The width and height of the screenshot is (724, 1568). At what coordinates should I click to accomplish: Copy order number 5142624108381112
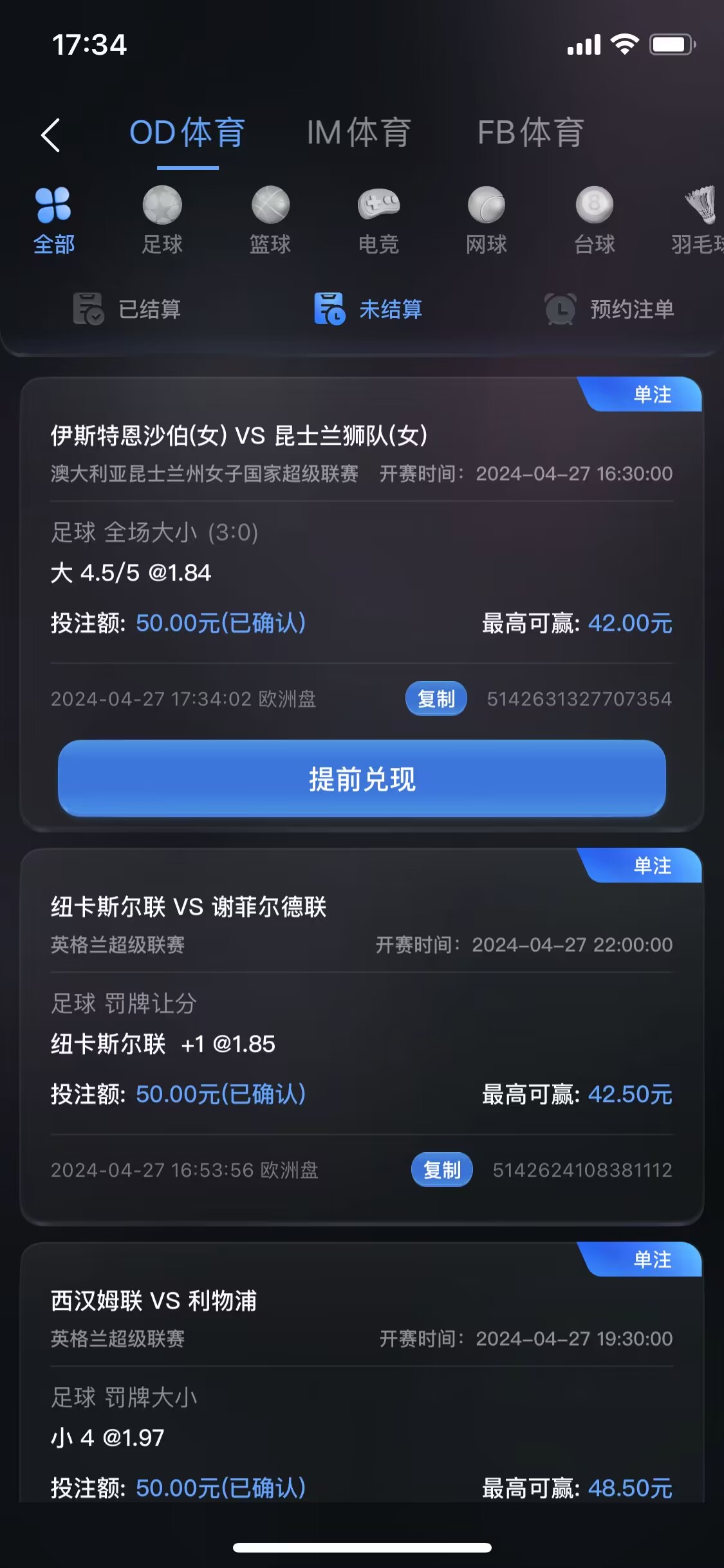click(x=441, y=1170)
